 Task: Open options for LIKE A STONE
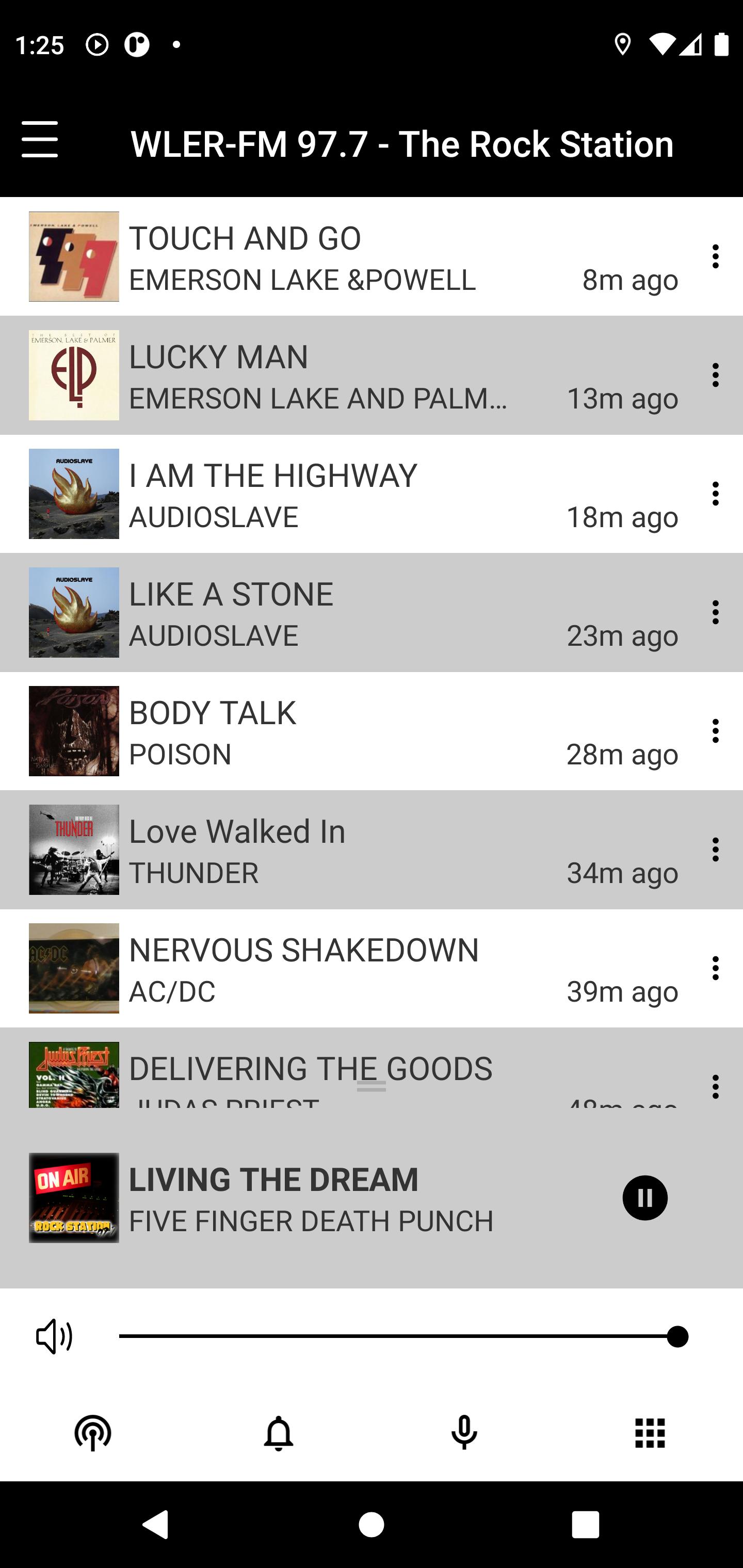click(715, 612)
